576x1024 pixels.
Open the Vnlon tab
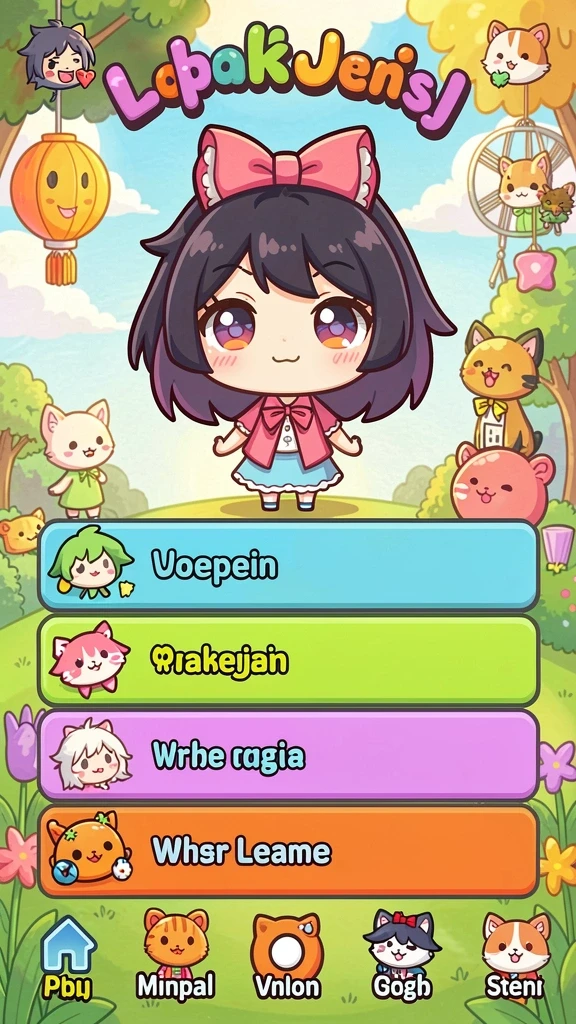tap(287, 957)
